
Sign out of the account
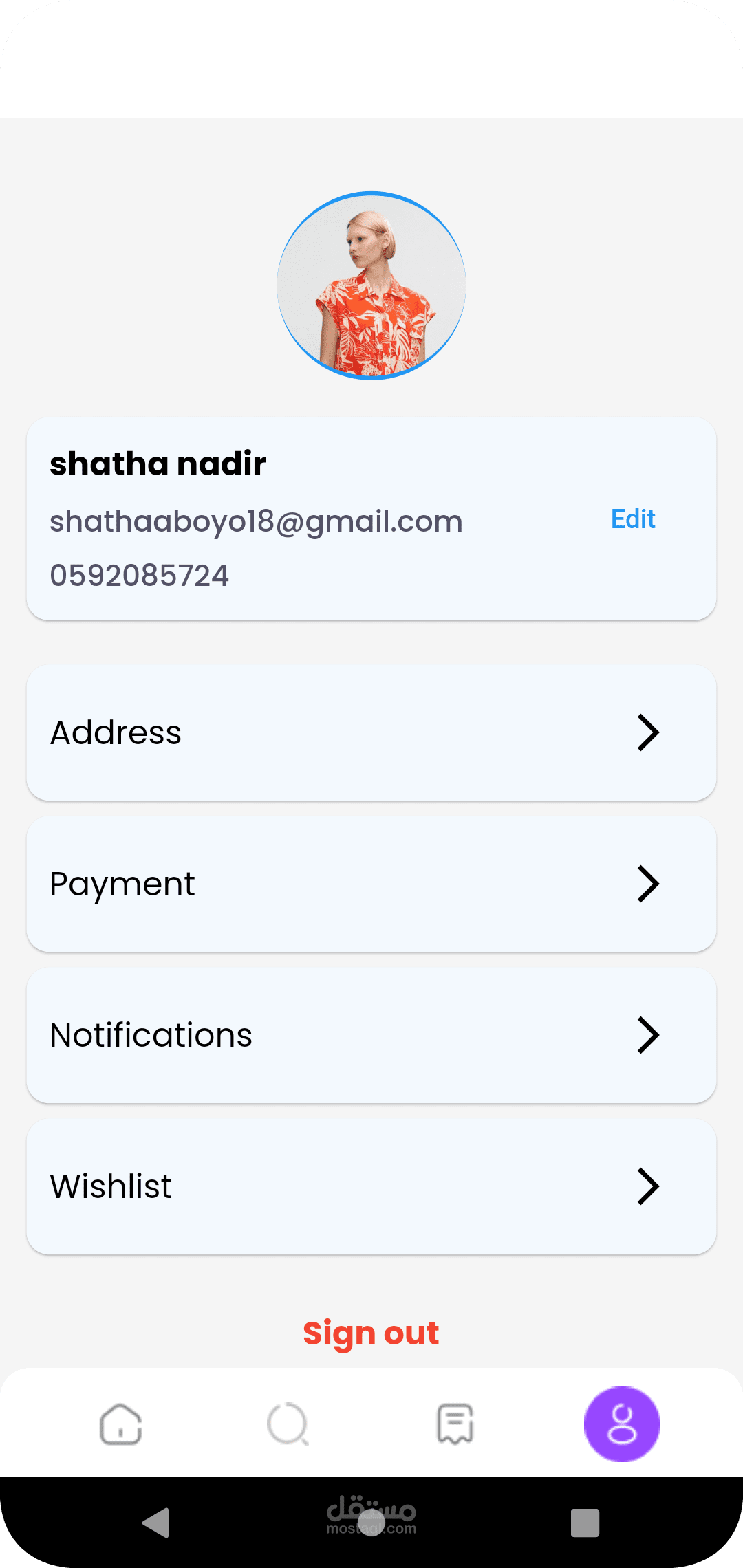(371, 1333)
